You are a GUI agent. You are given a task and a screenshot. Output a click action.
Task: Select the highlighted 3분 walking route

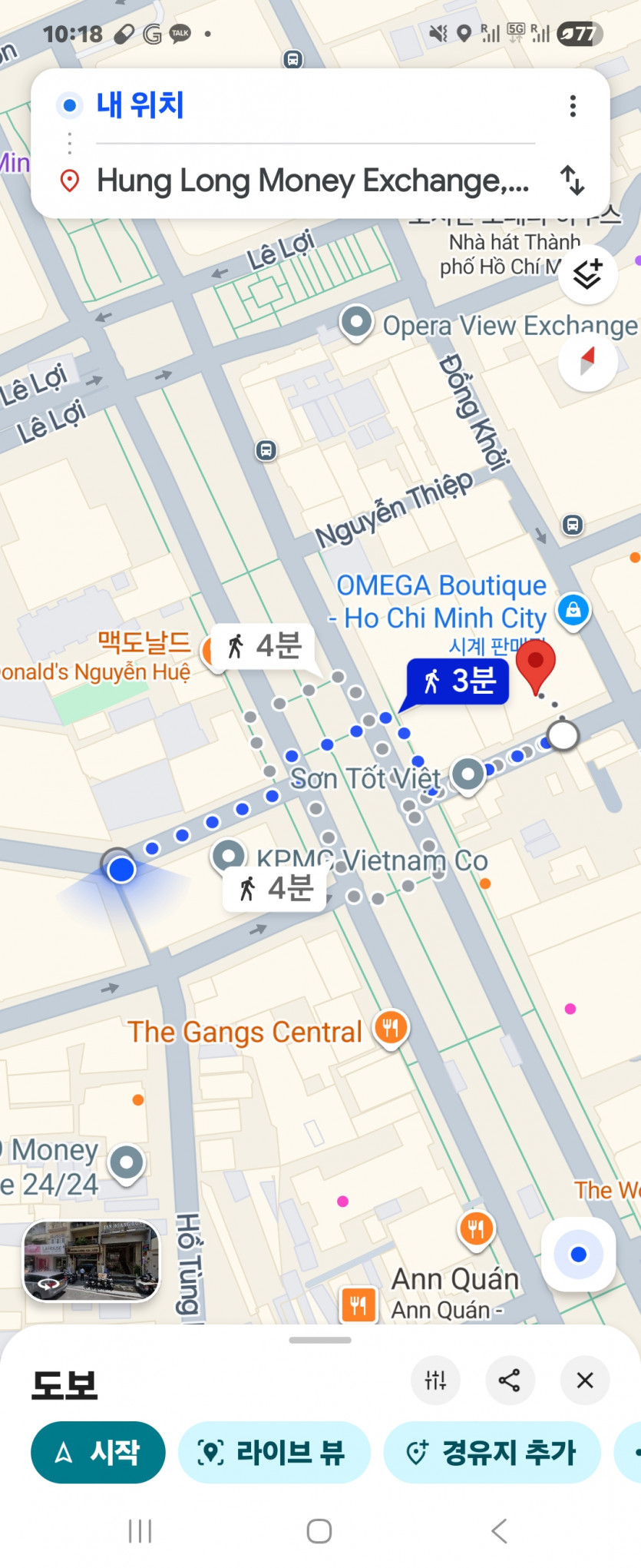458,681
